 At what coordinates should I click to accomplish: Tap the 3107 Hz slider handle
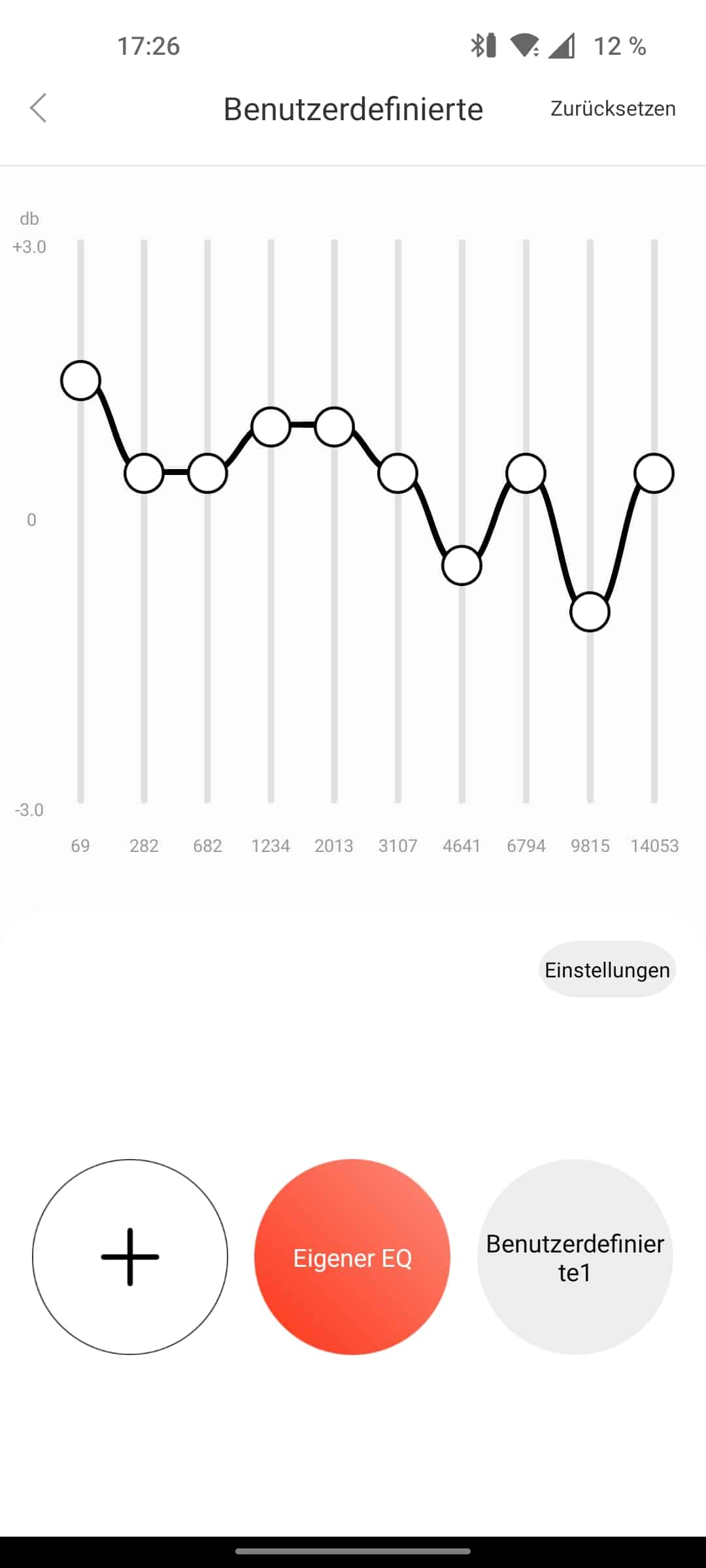(x=397, y=473)
